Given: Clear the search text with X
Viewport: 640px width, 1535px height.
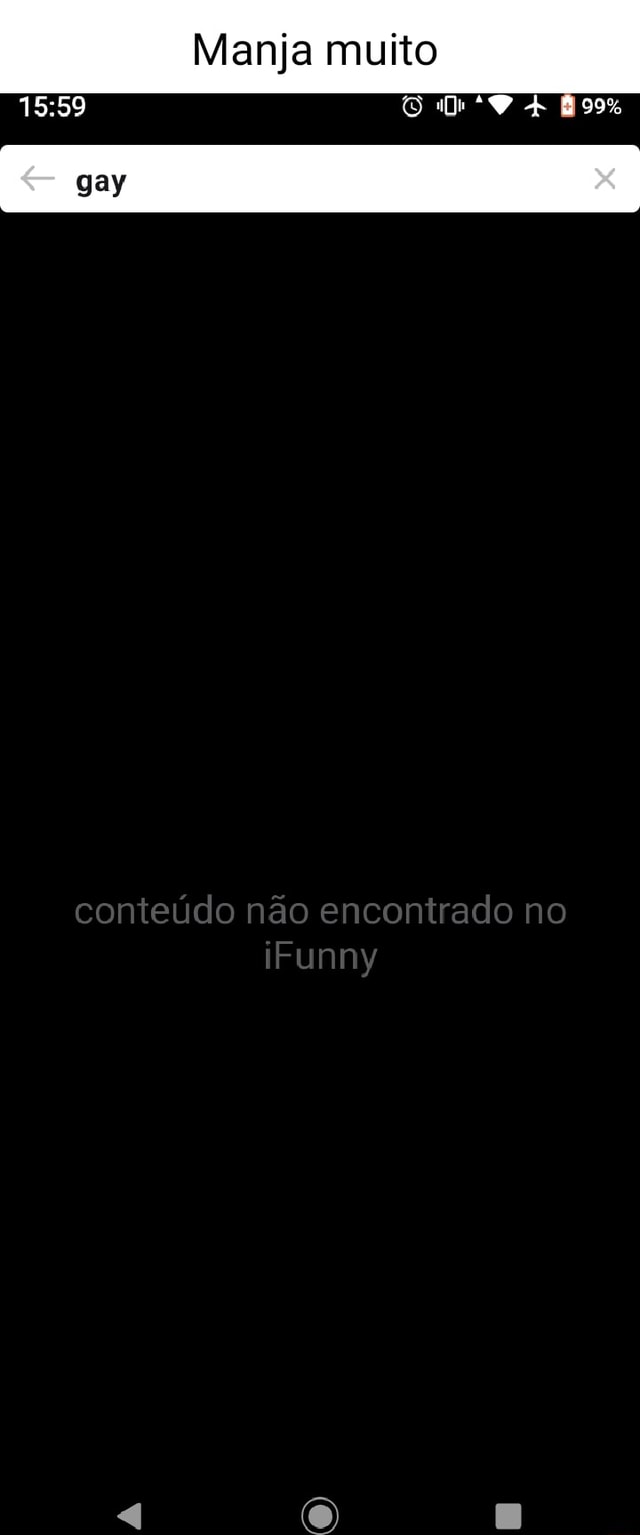Looking at the screenshot, I should [604, 179].
